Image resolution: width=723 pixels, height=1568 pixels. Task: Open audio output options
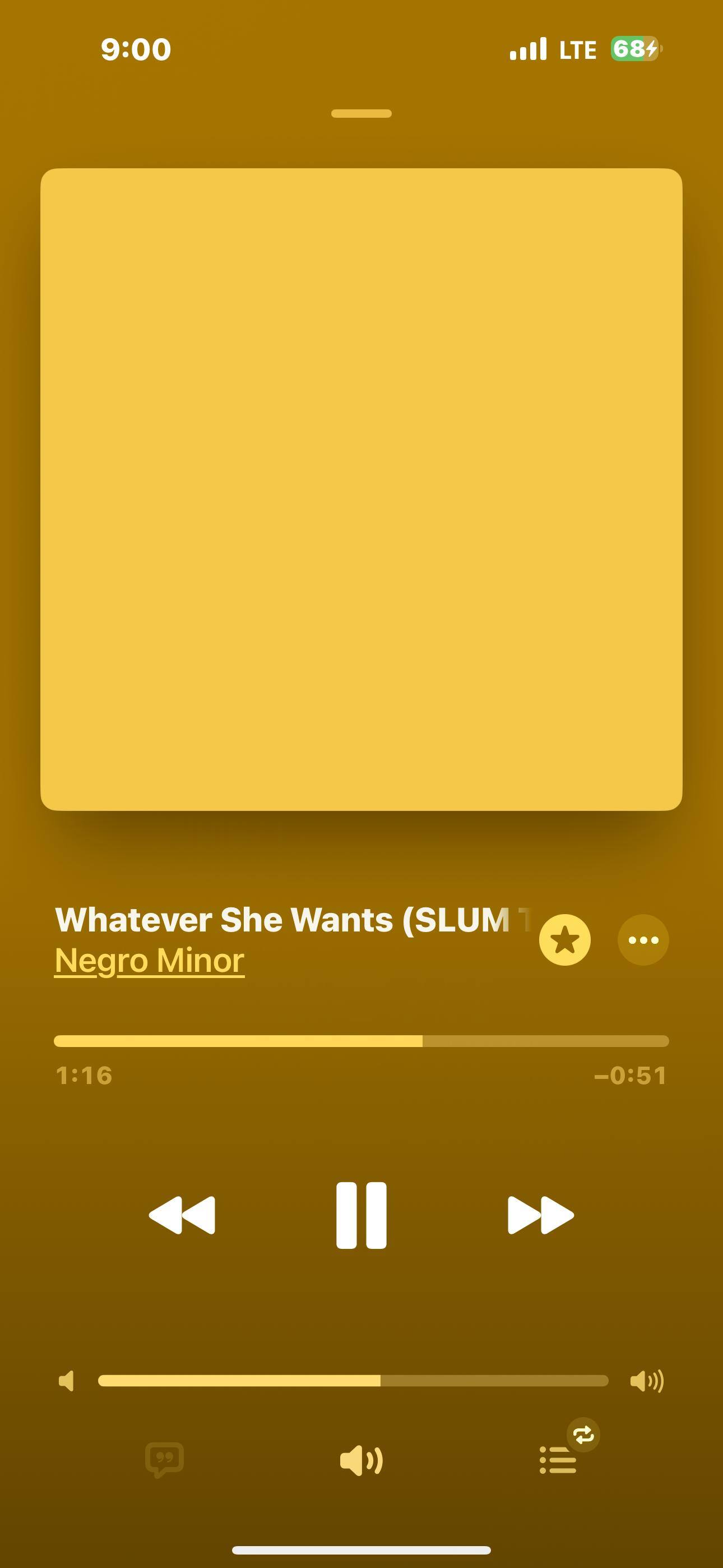[361, 1460]
